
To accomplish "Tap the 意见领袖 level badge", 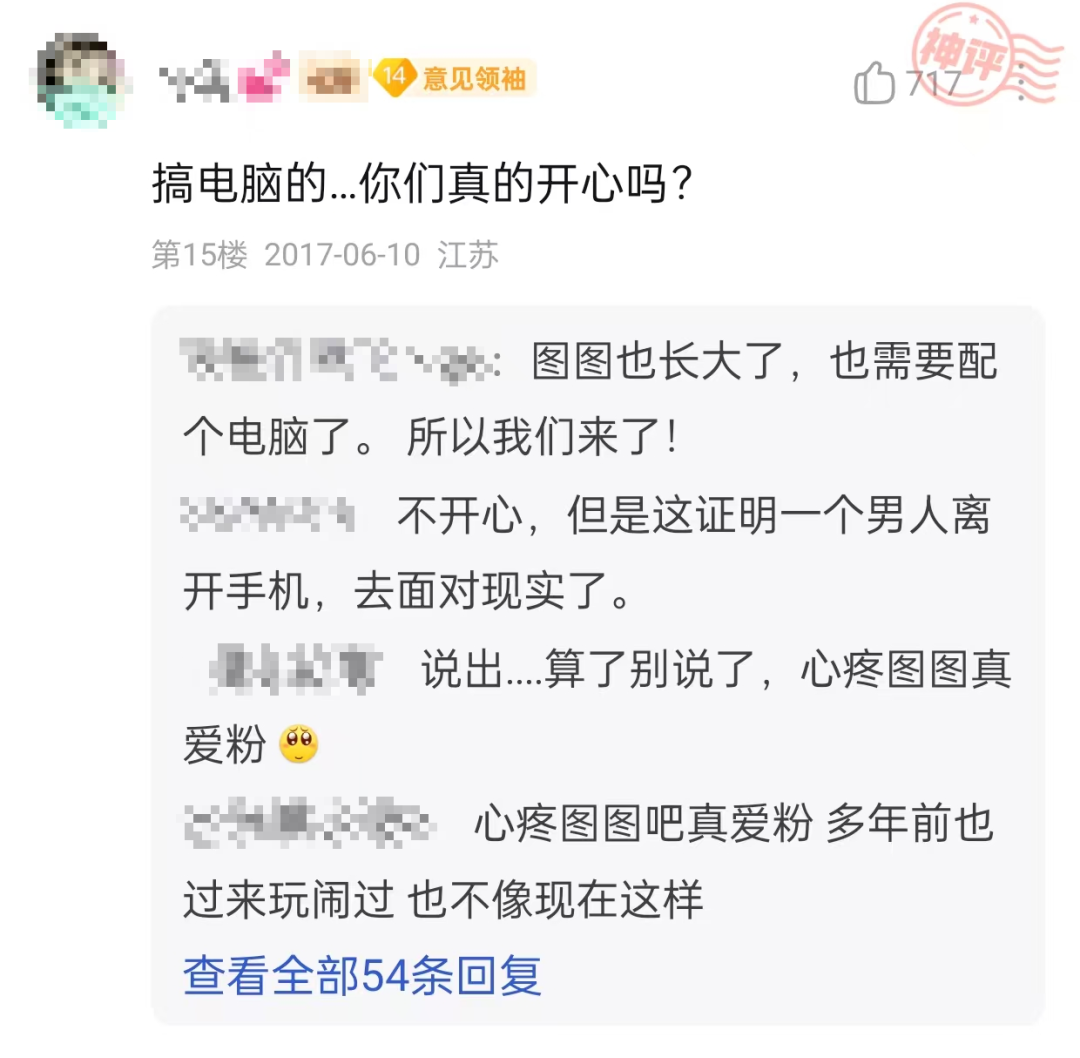I will 455,79.
